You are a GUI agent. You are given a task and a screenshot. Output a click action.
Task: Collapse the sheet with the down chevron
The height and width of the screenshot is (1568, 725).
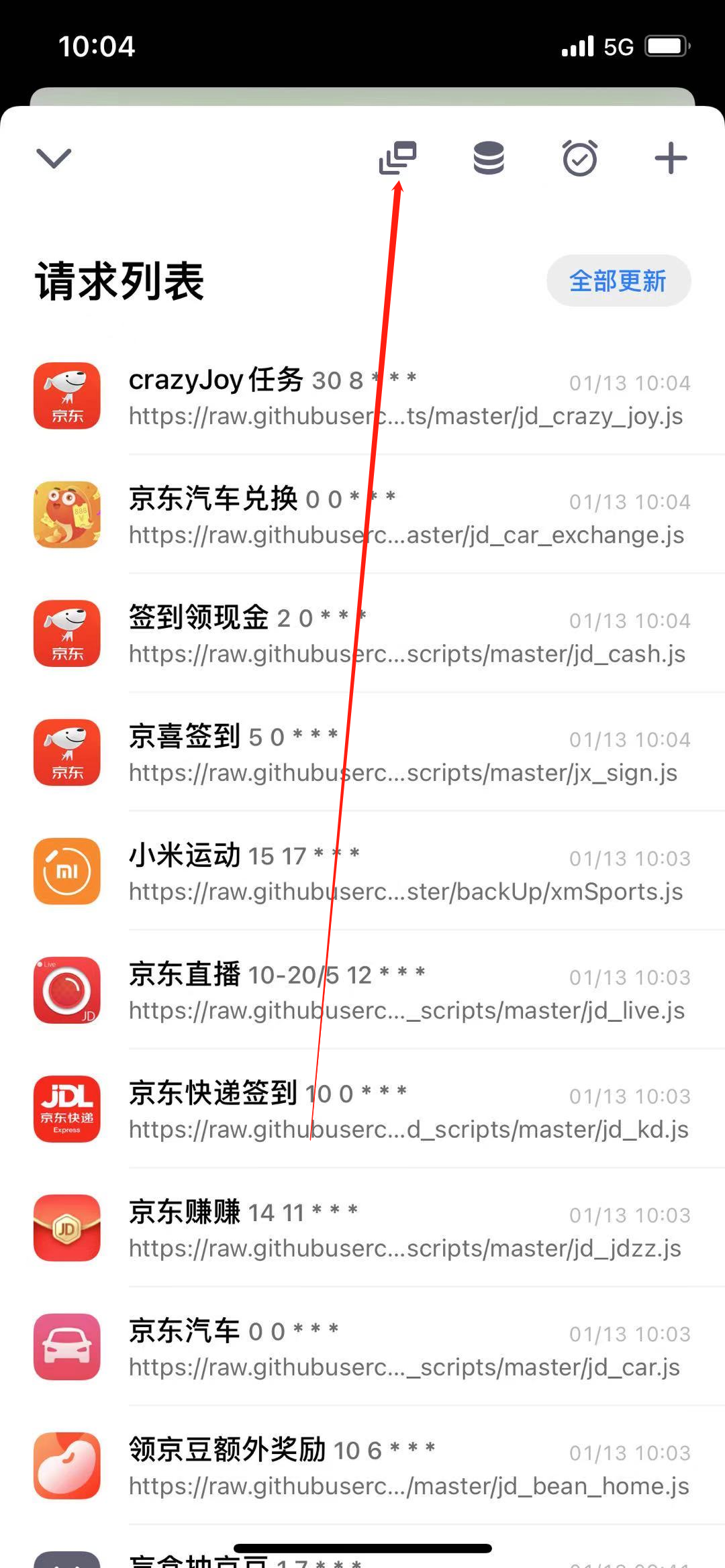54,158
